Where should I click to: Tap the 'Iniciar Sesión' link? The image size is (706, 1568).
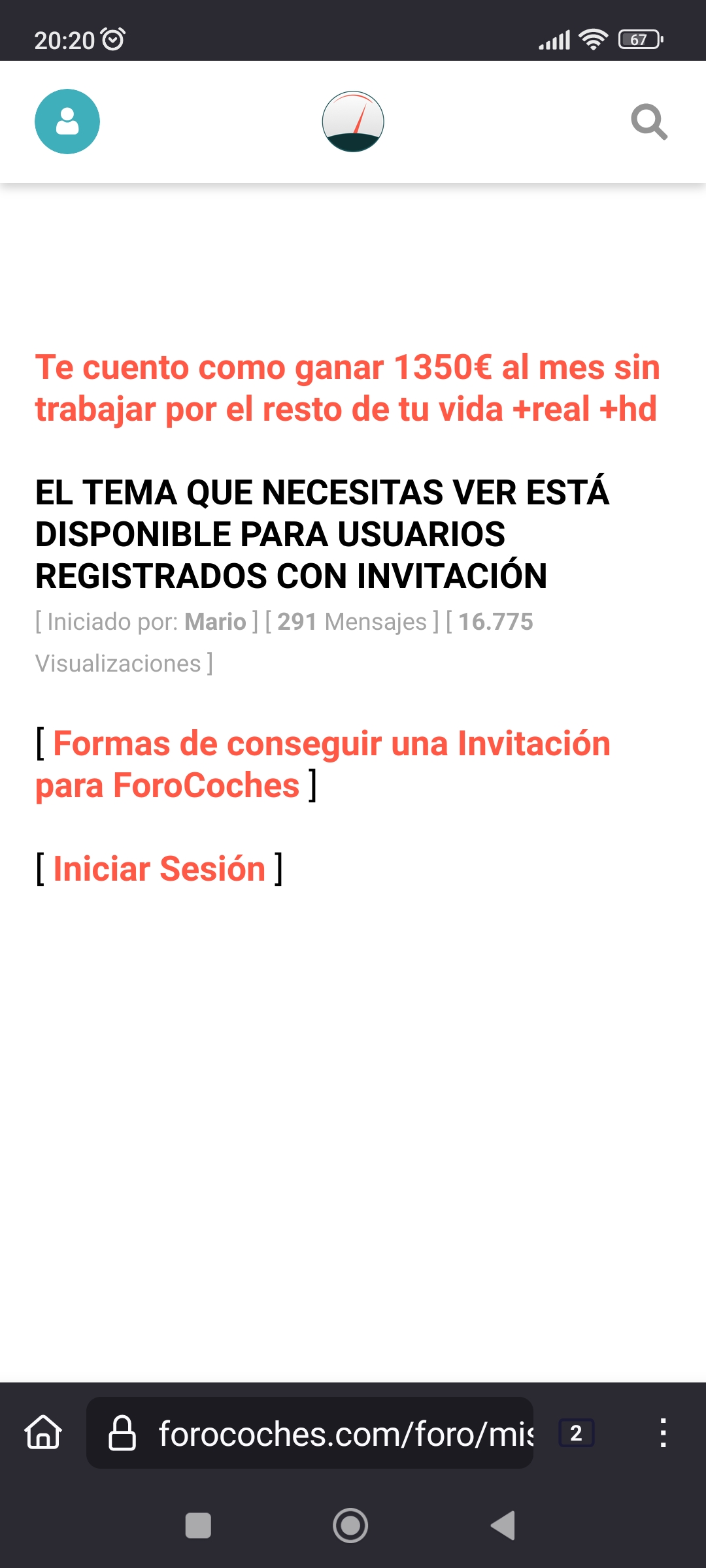point(159,869)
